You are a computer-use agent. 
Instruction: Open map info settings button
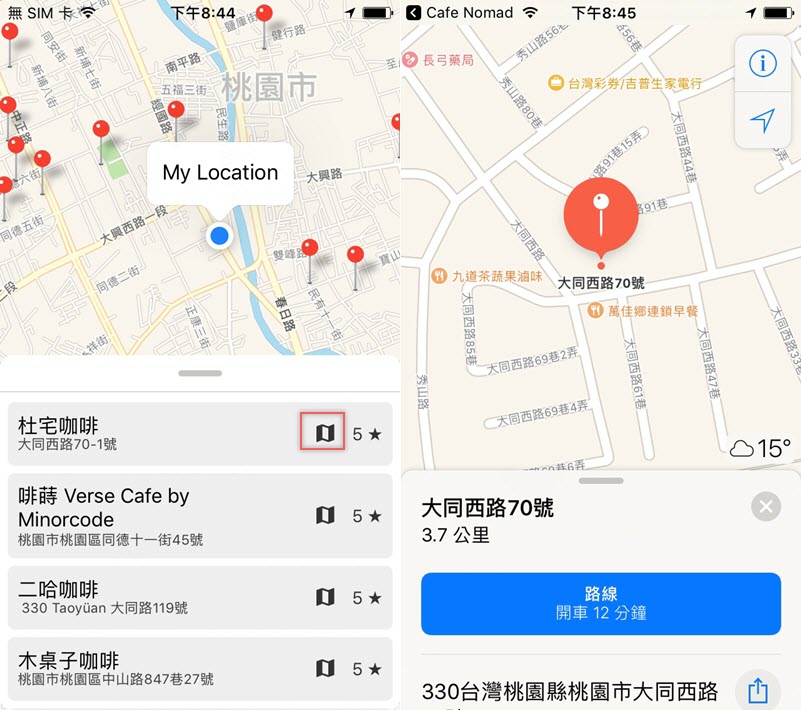(x=763, y=64)
